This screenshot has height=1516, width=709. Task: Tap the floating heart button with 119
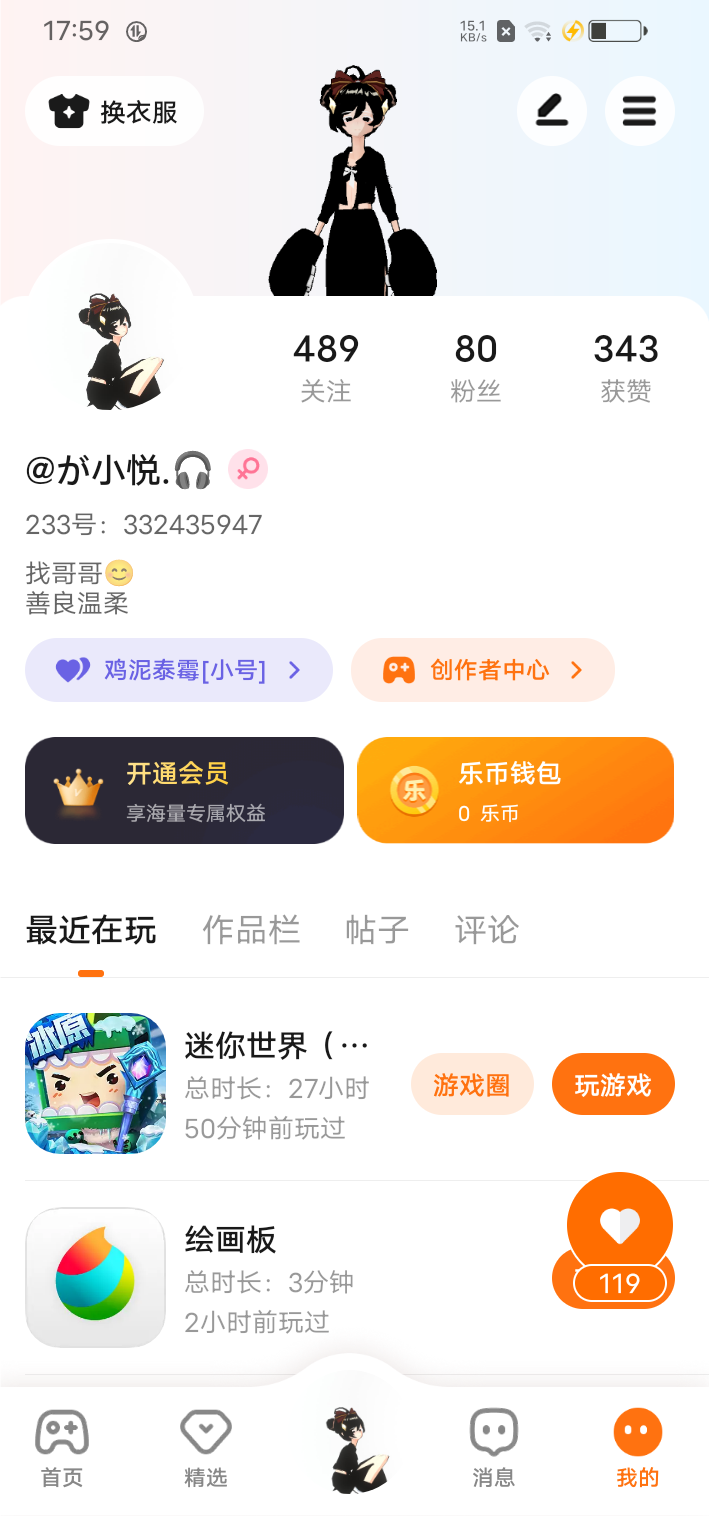point(619,1240)
